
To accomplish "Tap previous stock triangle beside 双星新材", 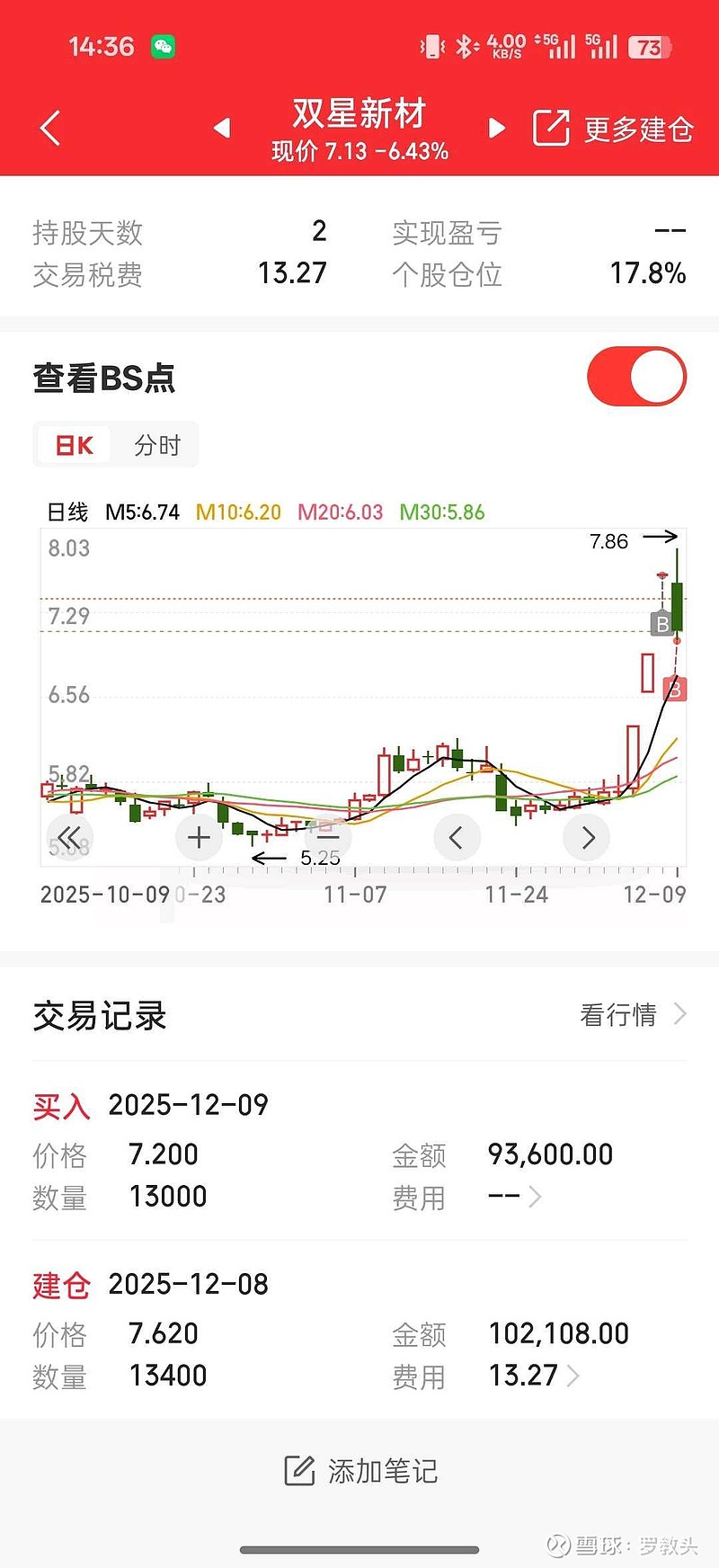I will (x=222, y=128).
